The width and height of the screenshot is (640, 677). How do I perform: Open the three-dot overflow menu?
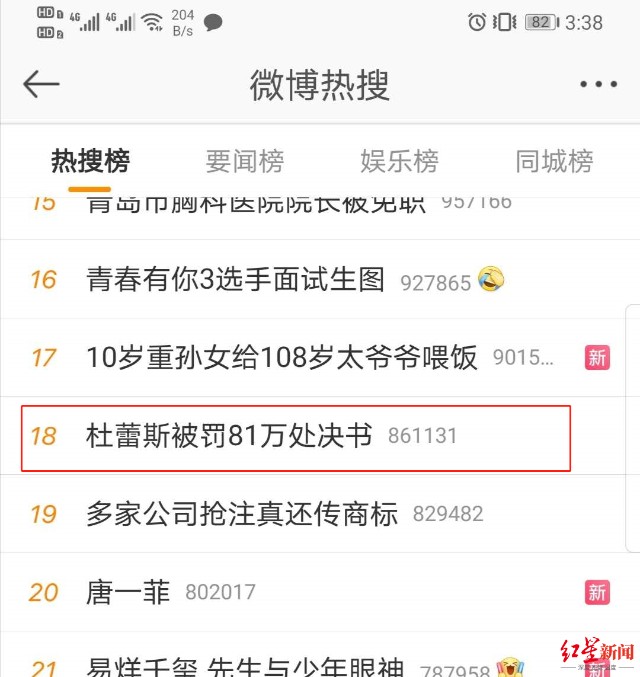coord(598,85)
